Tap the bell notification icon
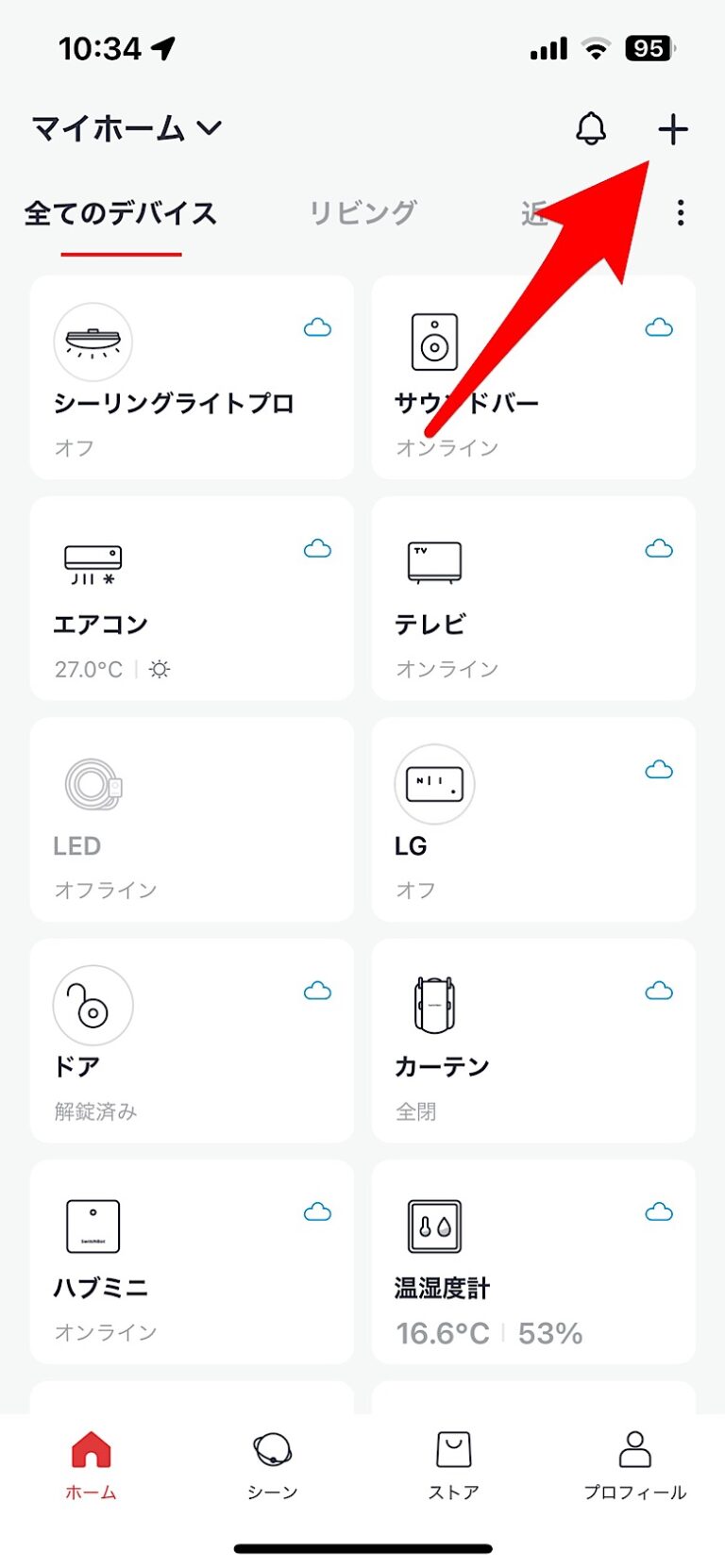 [x=590, y=129]
